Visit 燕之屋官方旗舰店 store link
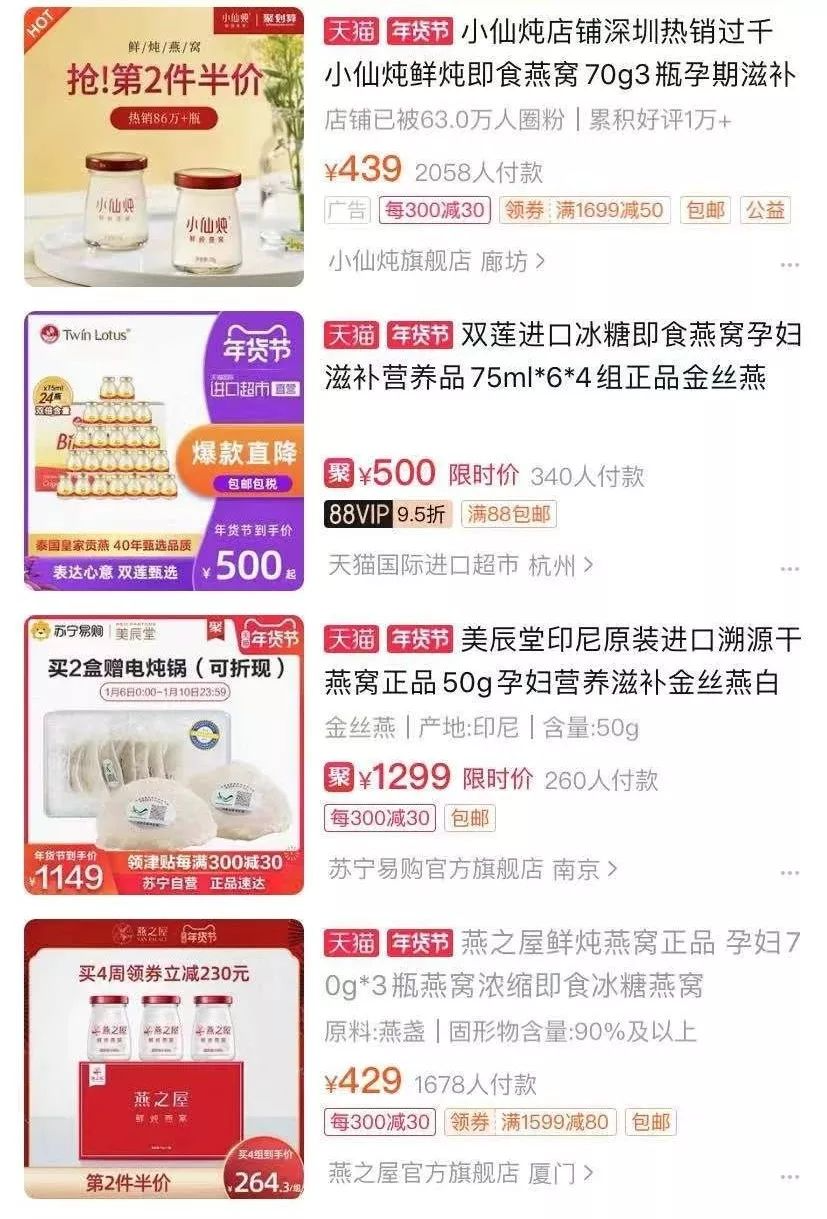 click(x=461, y=1172)
